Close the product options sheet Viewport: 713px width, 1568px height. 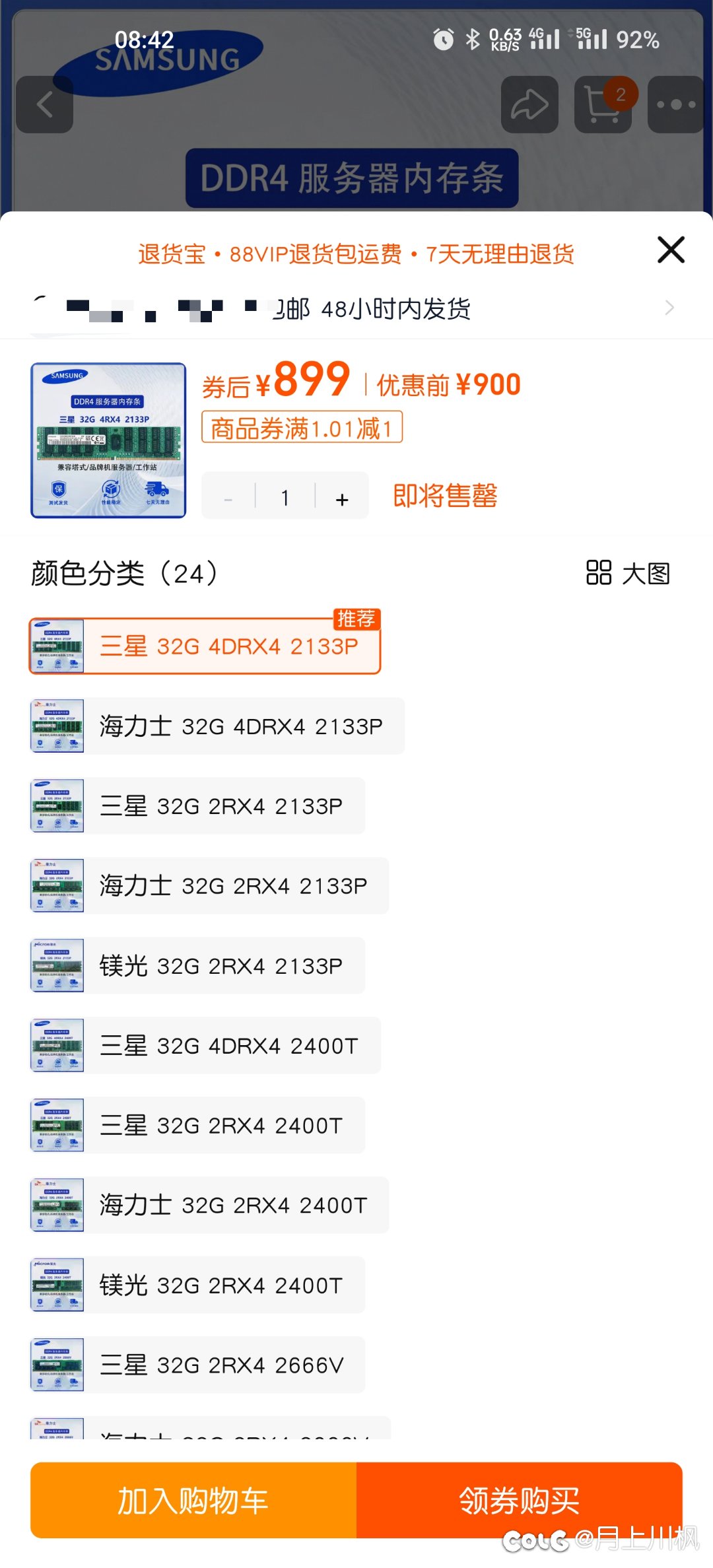pyautogui.click(x=671, y=250)
